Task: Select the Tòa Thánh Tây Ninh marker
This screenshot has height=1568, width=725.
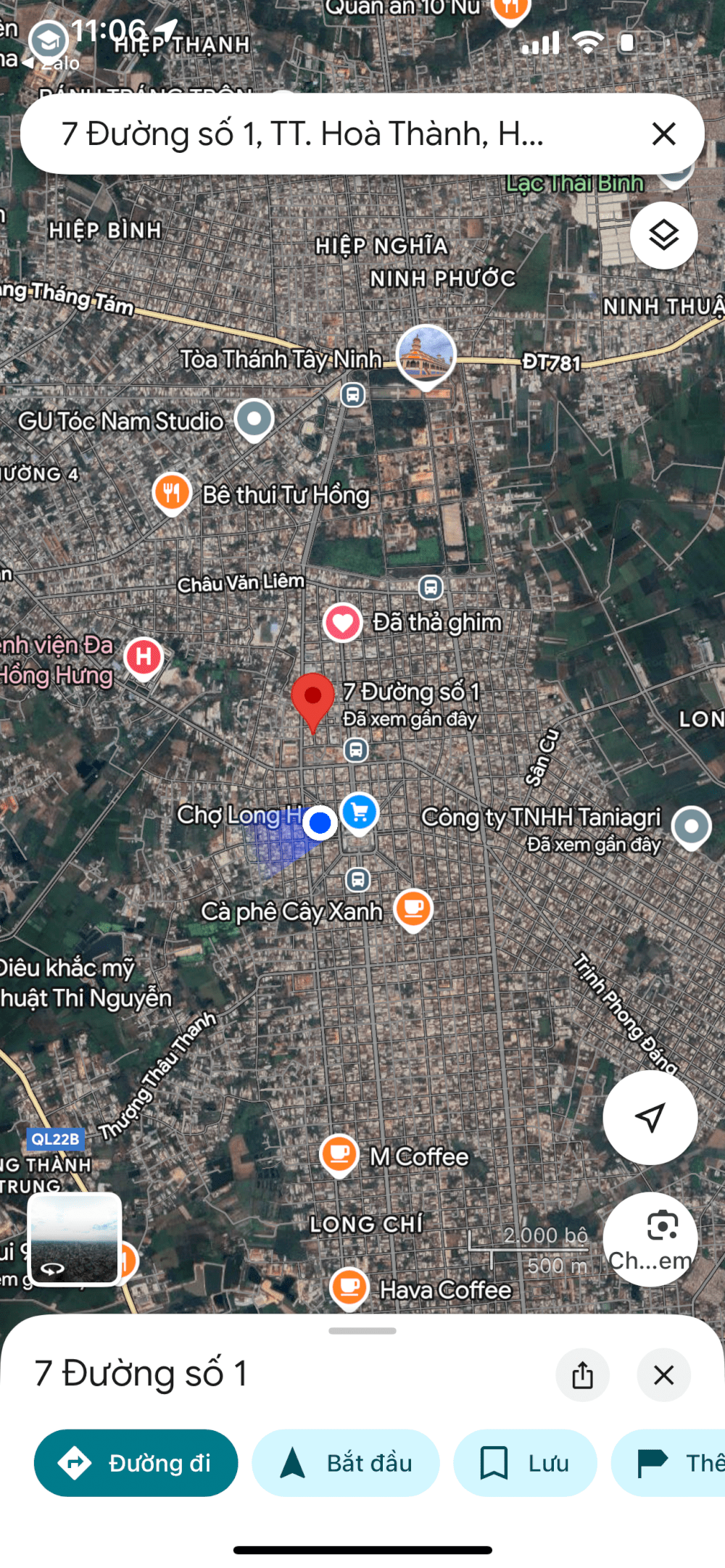Action: [426, 354]
